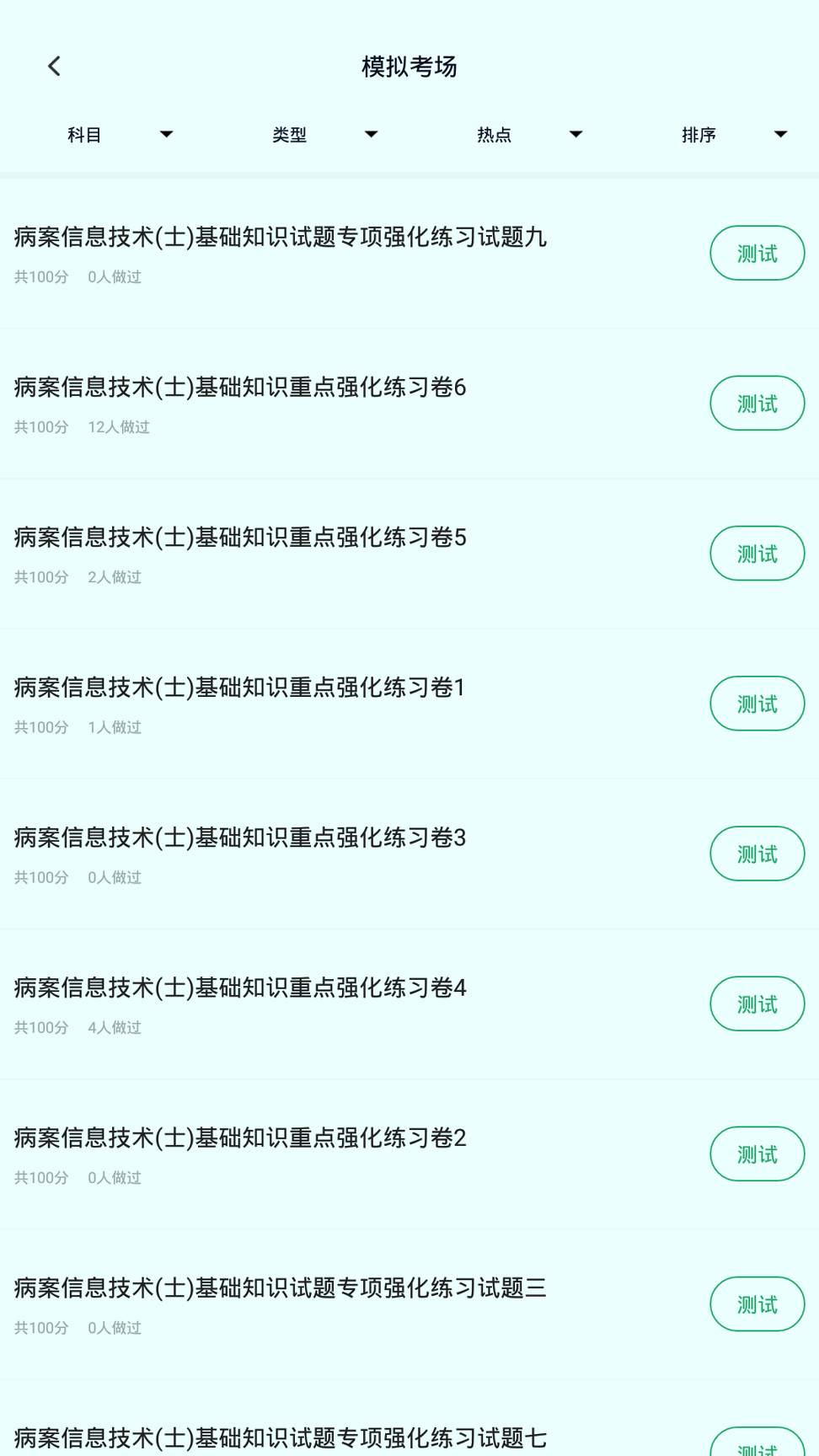Start the test for 重点强化练习卷6
This screenshot has width=819, height=1456.
pyautogui.click(x=757, y=403)
